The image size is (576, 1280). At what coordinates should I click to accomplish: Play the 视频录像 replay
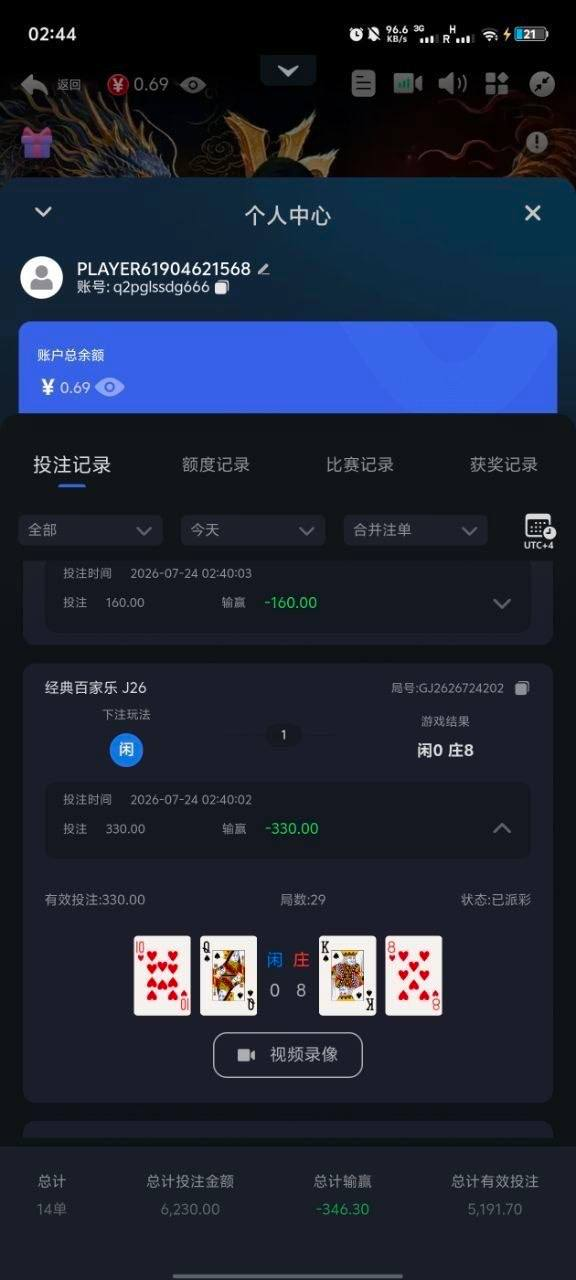pyautogui.click(x=288, y=1055)
